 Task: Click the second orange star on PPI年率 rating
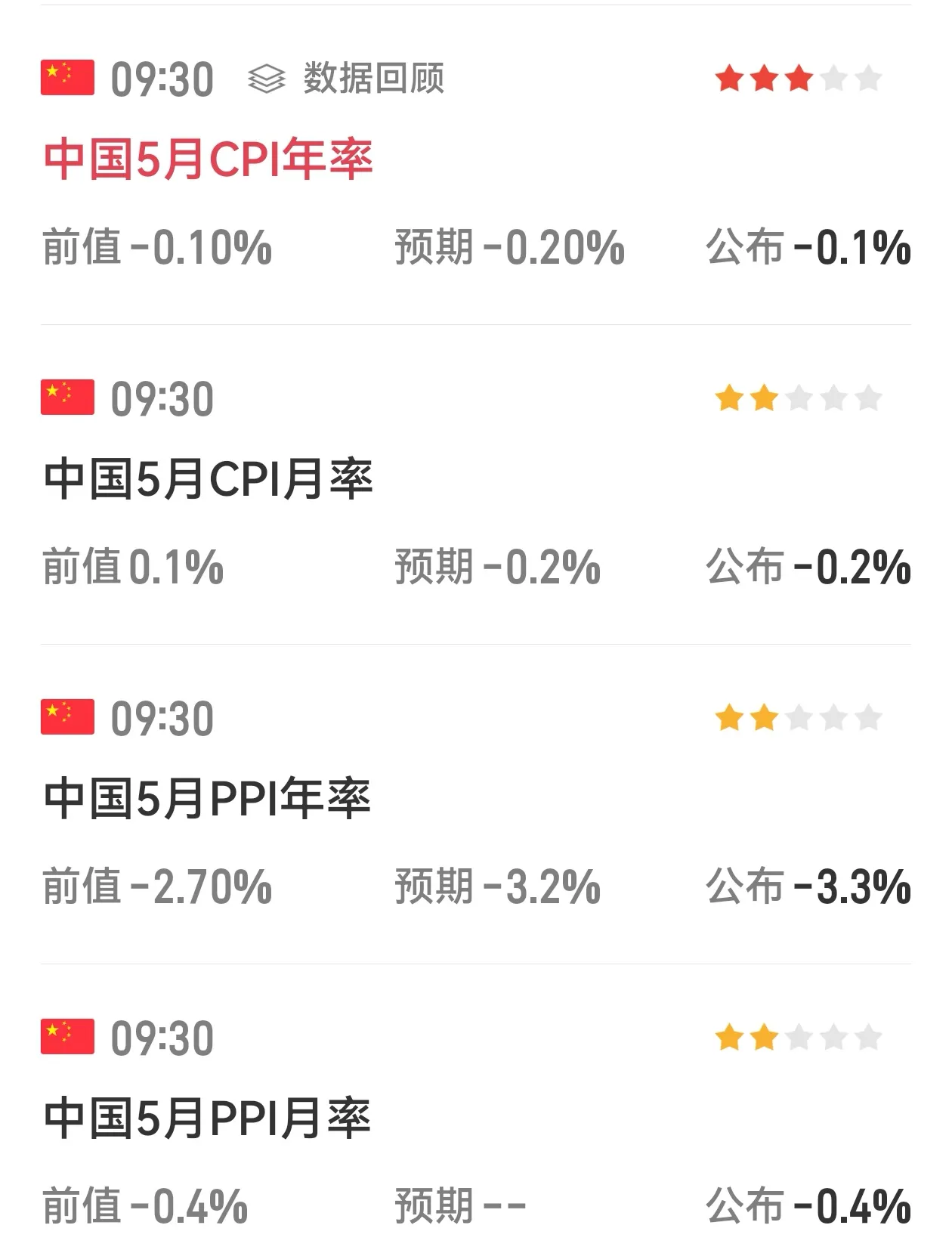(764, 718)
